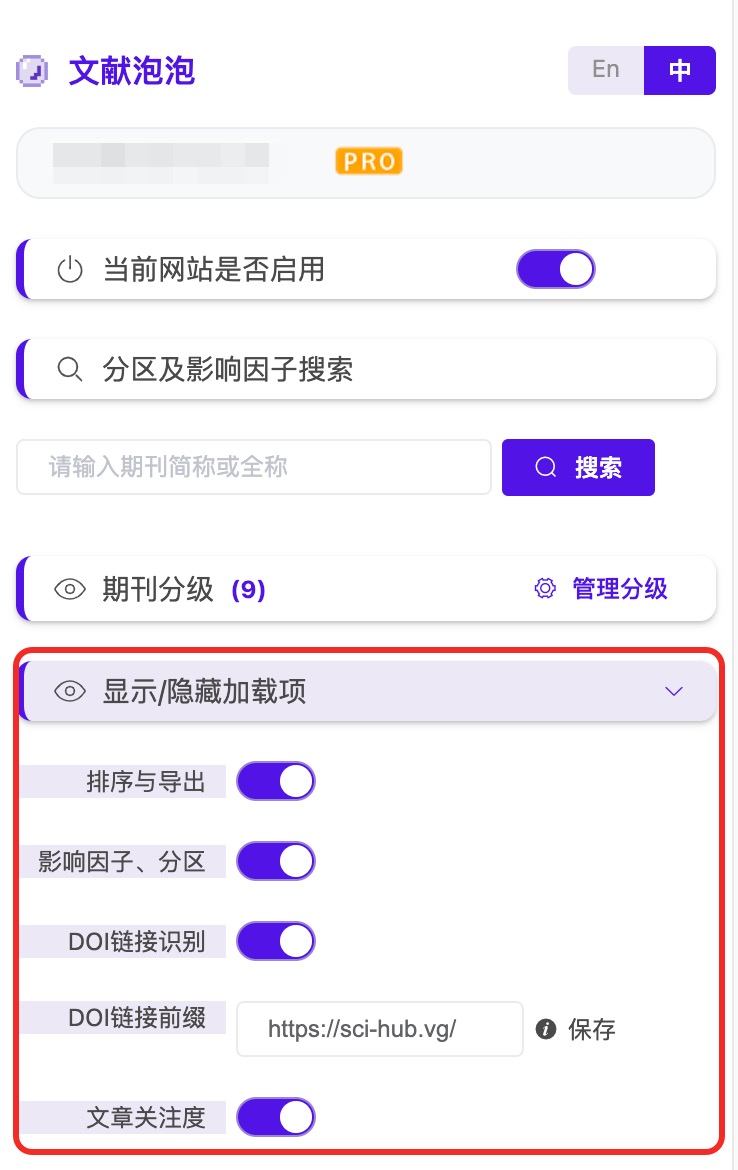Switch off 文章关注度 toggle

(276, 1117)
